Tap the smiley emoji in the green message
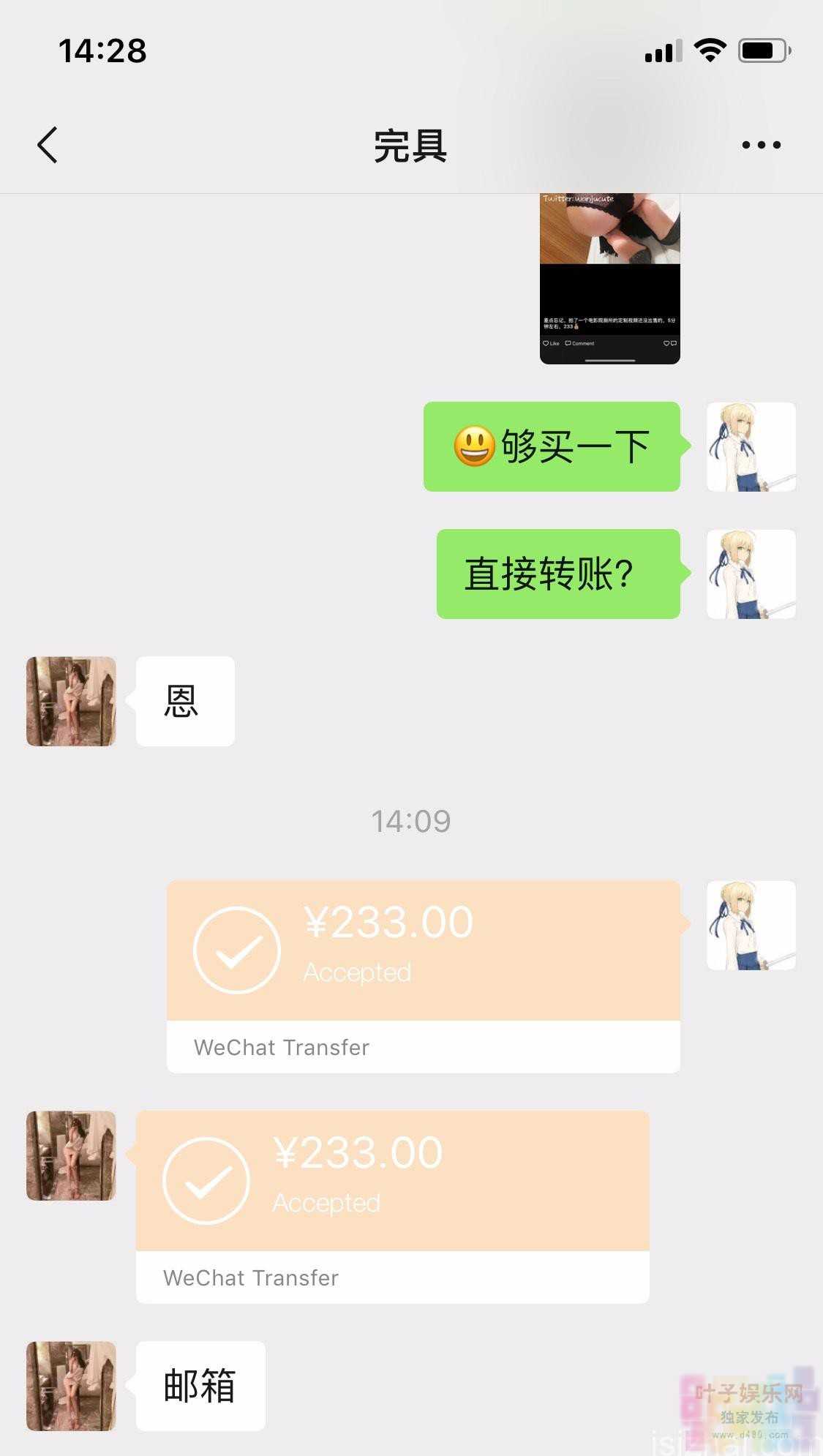Image resolution: width=823 pixels, height=1456 pixels. [476, 446]
